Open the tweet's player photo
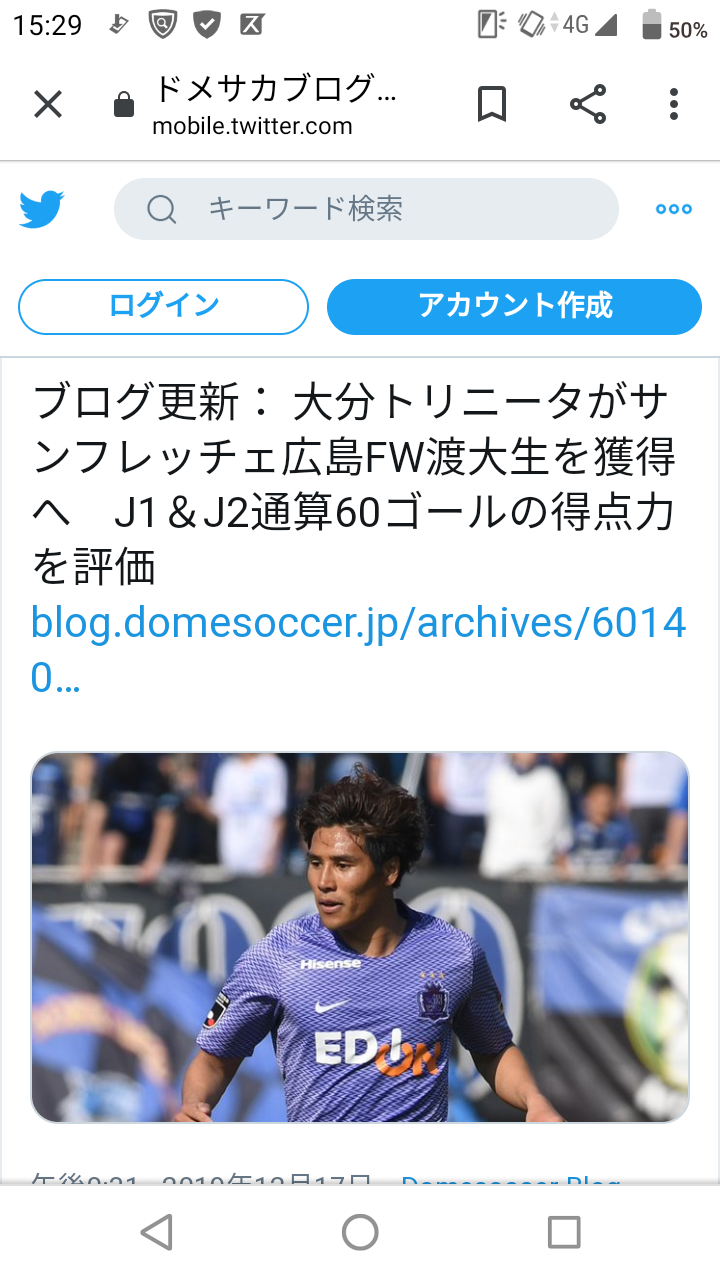Screen dimensions: 720x1280 point(360,937)
